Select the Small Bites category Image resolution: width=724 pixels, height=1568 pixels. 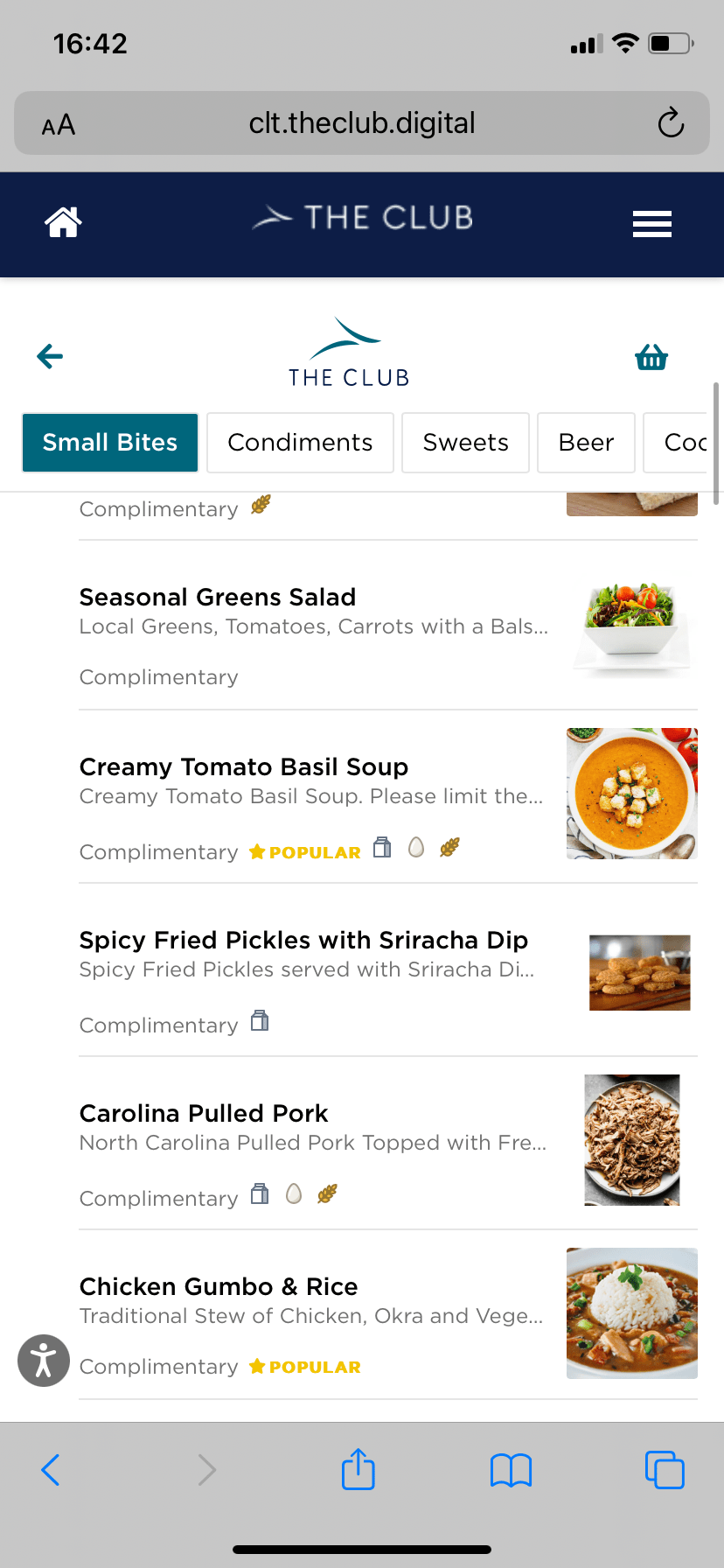pos(110,443)
